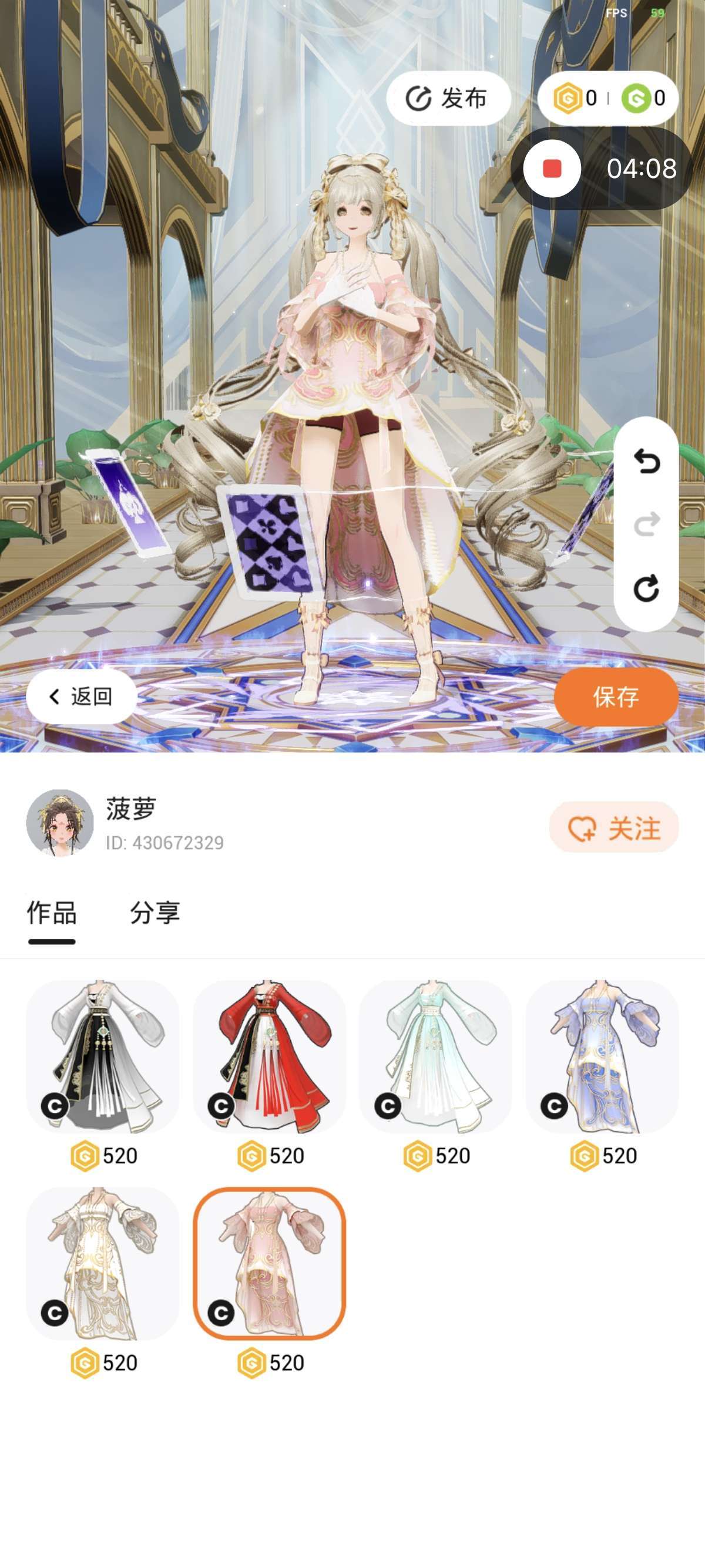The image size is (705, 1568).
Task: Undo the last outfit change
Action: pos(646,461)
